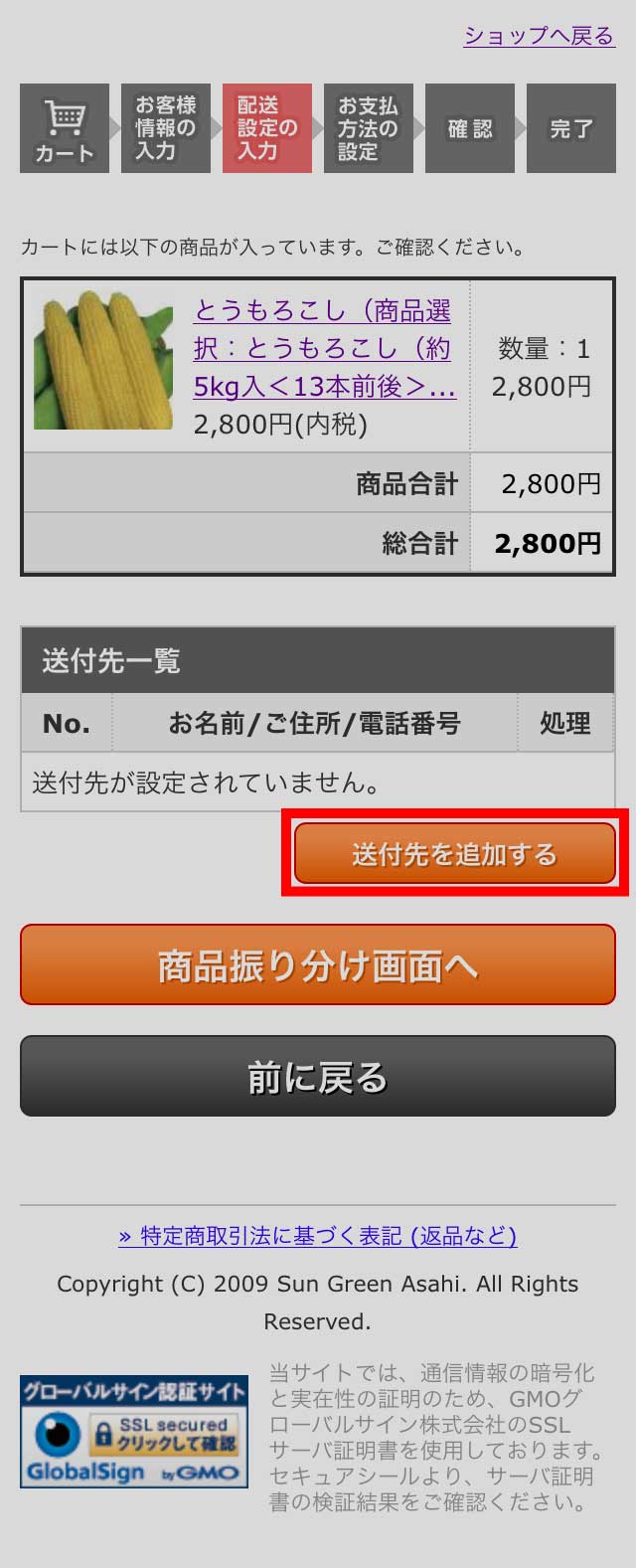
Task: Tap 送付先を追加する button
Action: (x=455, y=854)
